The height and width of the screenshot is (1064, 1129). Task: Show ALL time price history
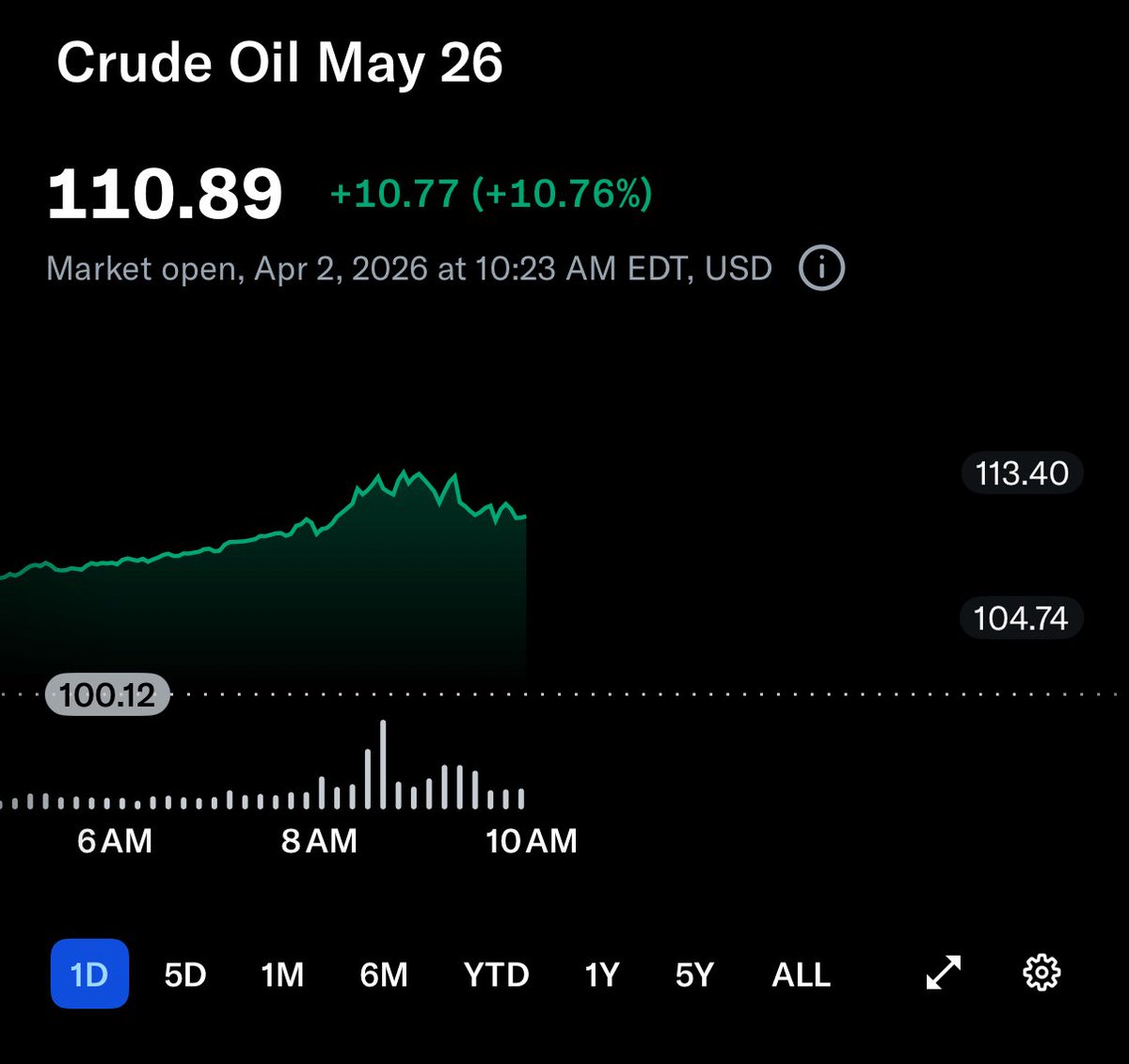click(801, 974)
